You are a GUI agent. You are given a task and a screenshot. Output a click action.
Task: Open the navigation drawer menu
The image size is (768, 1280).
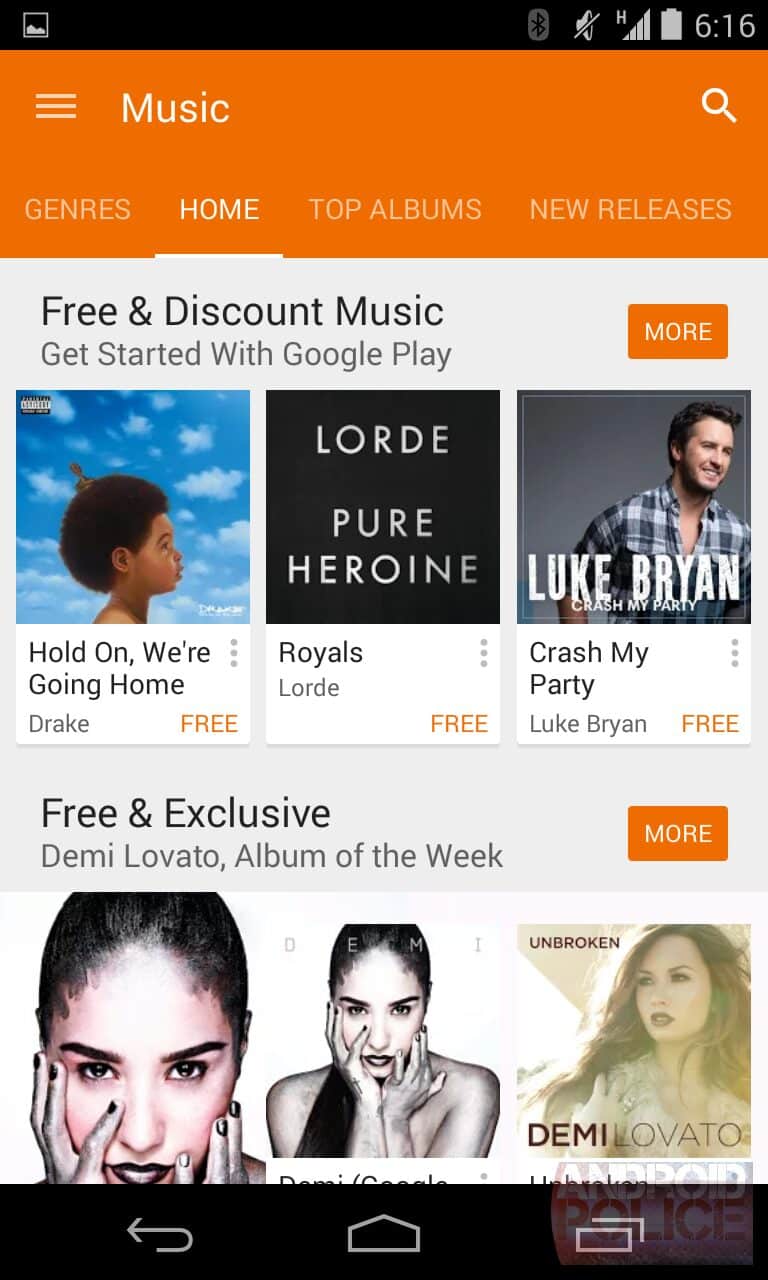pos(56,107)
